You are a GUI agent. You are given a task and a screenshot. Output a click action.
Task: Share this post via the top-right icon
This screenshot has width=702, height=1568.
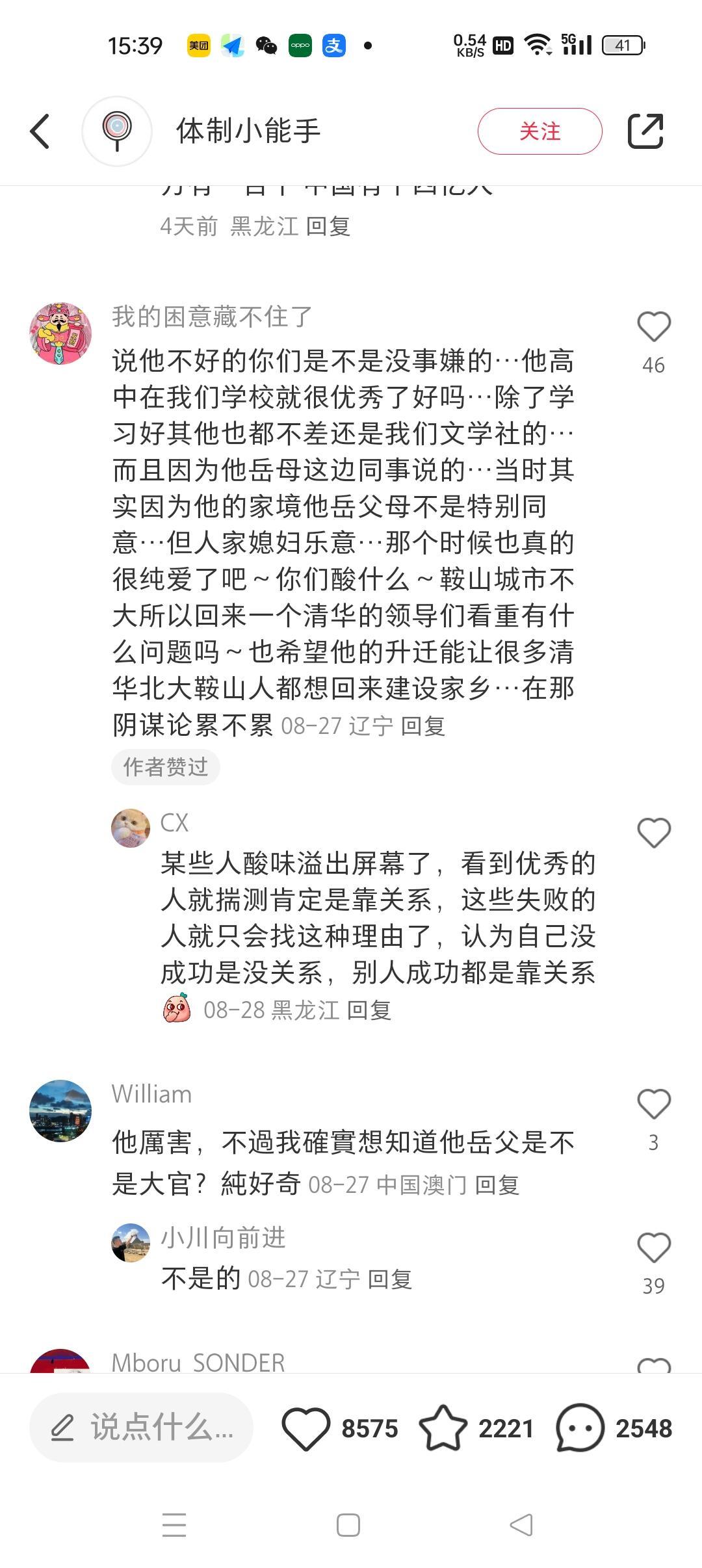click(x=645, y=131)
